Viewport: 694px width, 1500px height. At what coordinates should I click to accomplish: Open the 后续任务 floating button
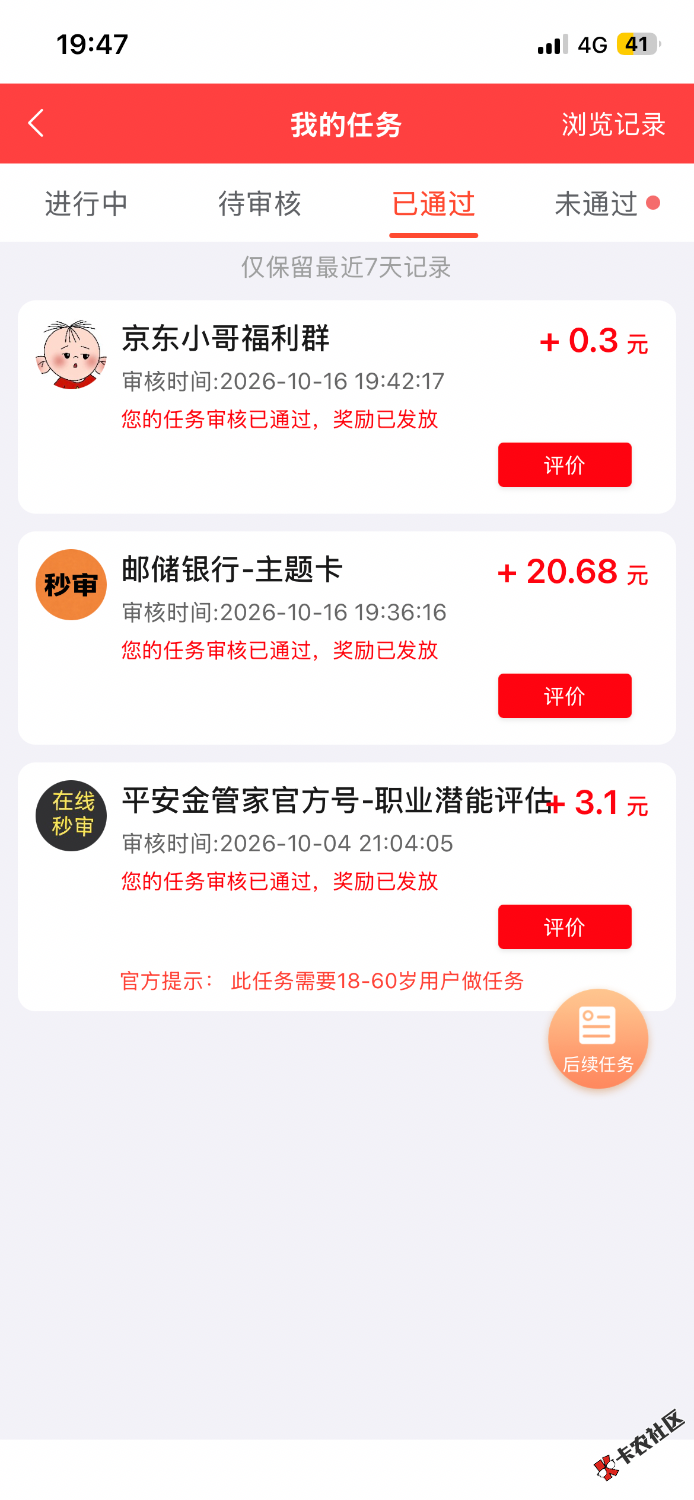tap(598, 1039)
